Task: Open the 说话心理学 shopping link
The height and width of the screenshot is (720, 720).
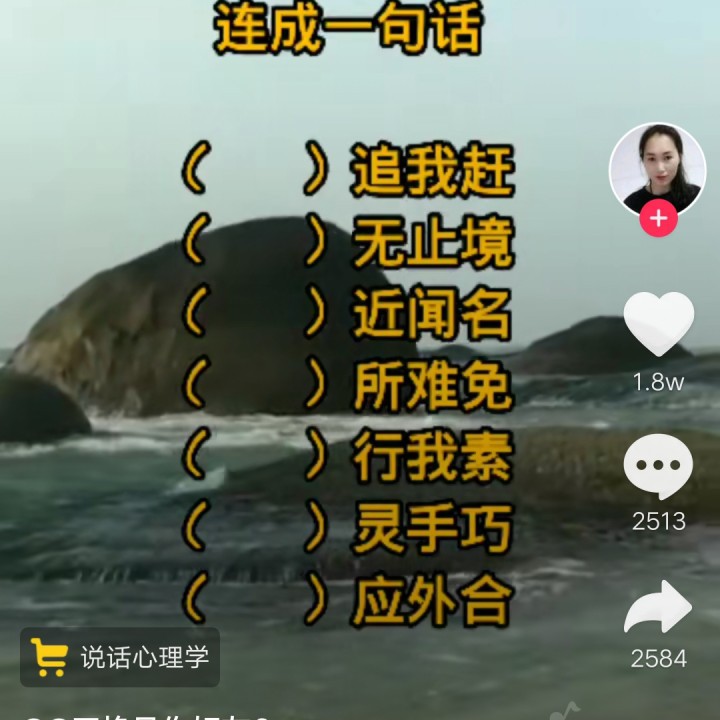Action: point(120,657)
